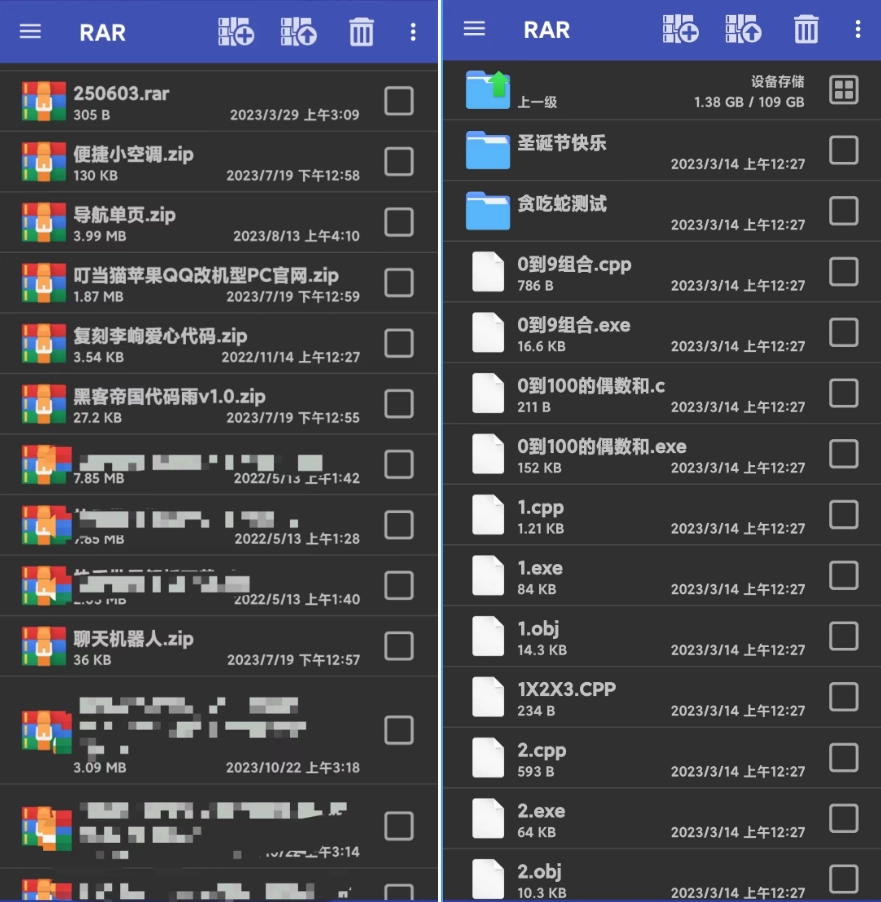
Task: Select the checkbox for 叮当猫苹果QQ改机型PC官网.zip
Action: [399, 283]
